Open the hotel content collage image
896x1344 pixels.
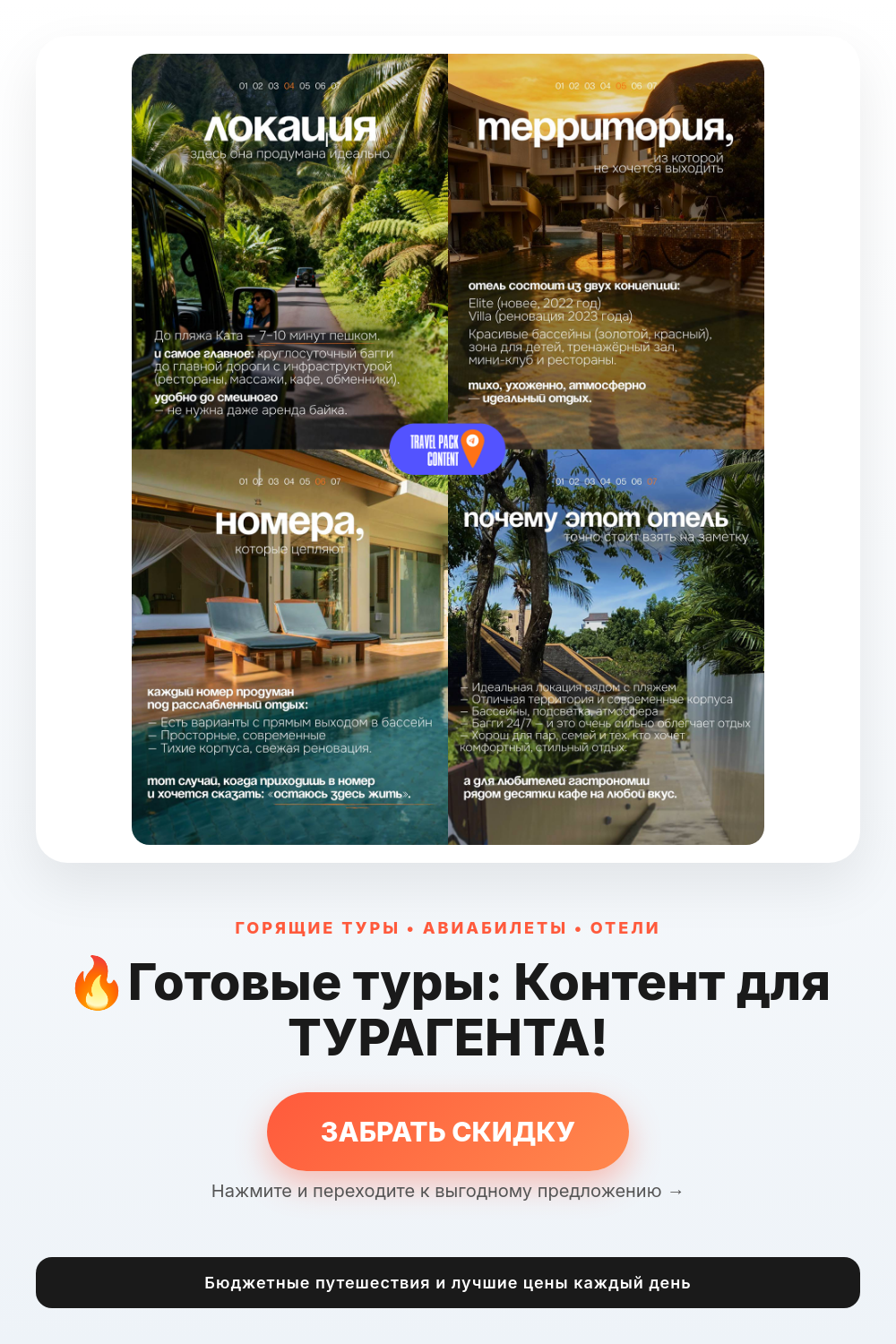click(x=448, y=449)
